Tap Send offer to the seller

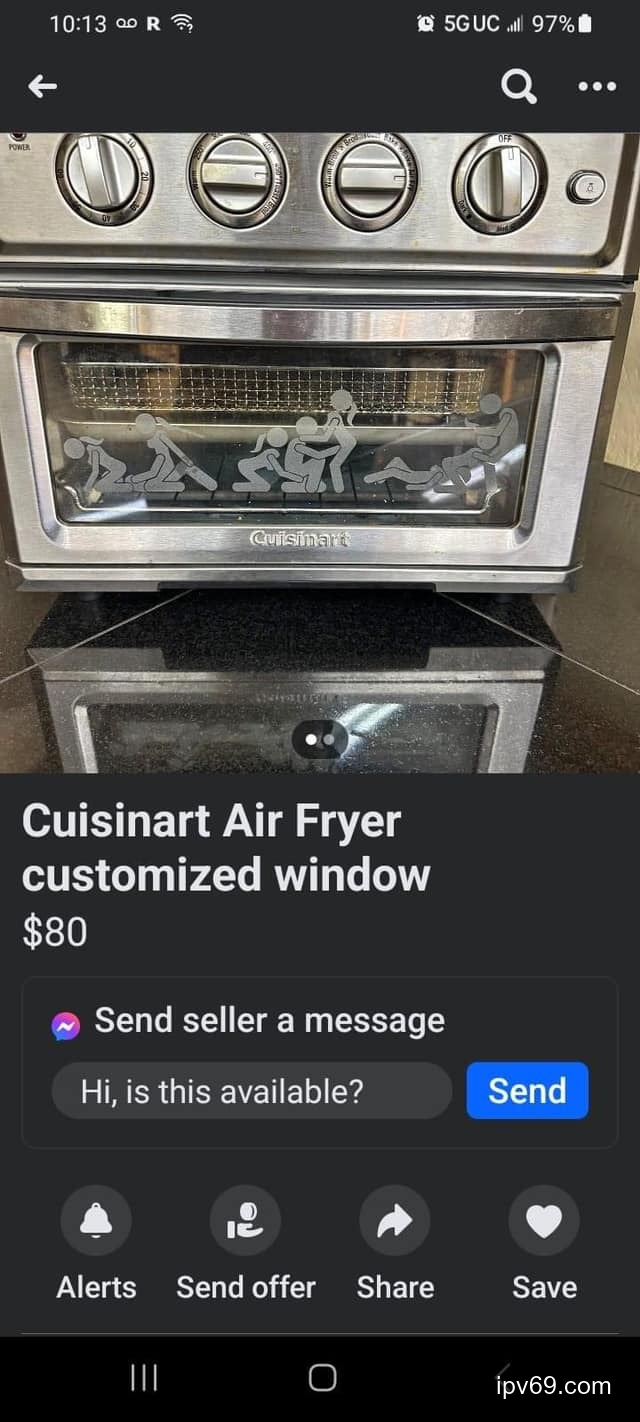coord(245,1221)
